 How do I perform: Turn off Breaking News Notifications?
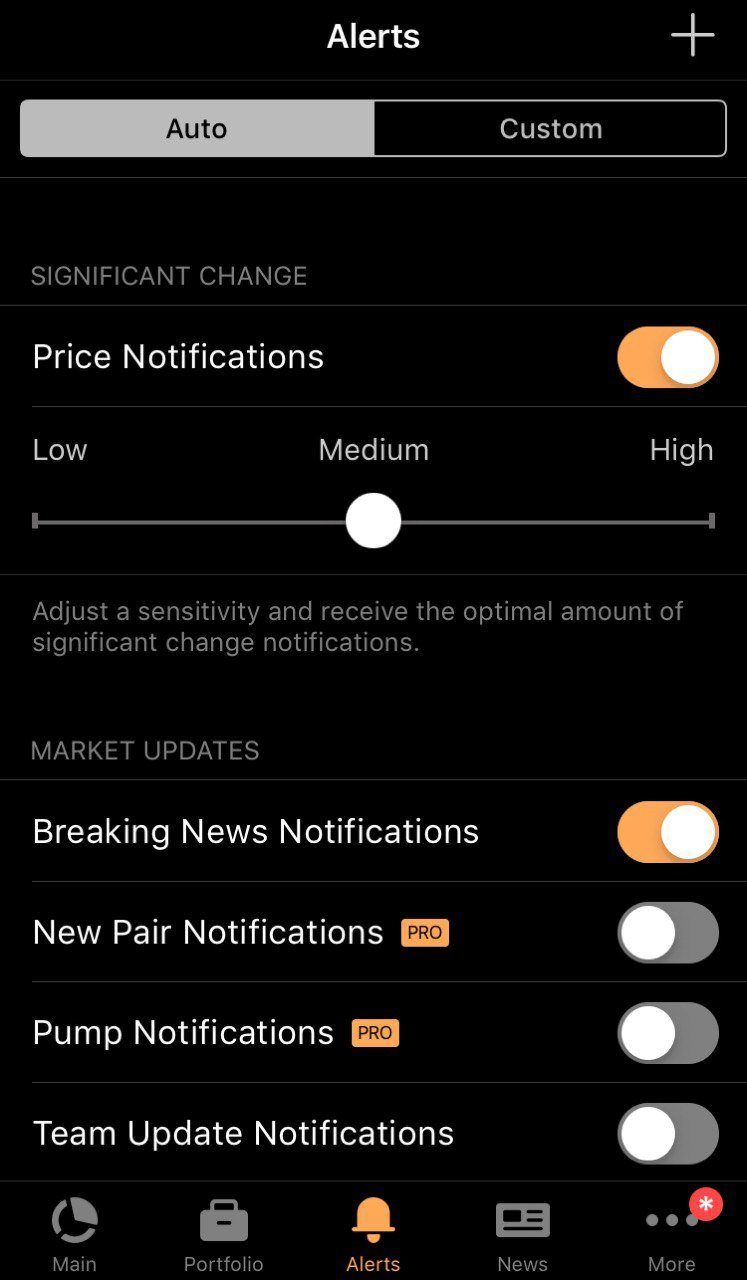coord(667,832)
